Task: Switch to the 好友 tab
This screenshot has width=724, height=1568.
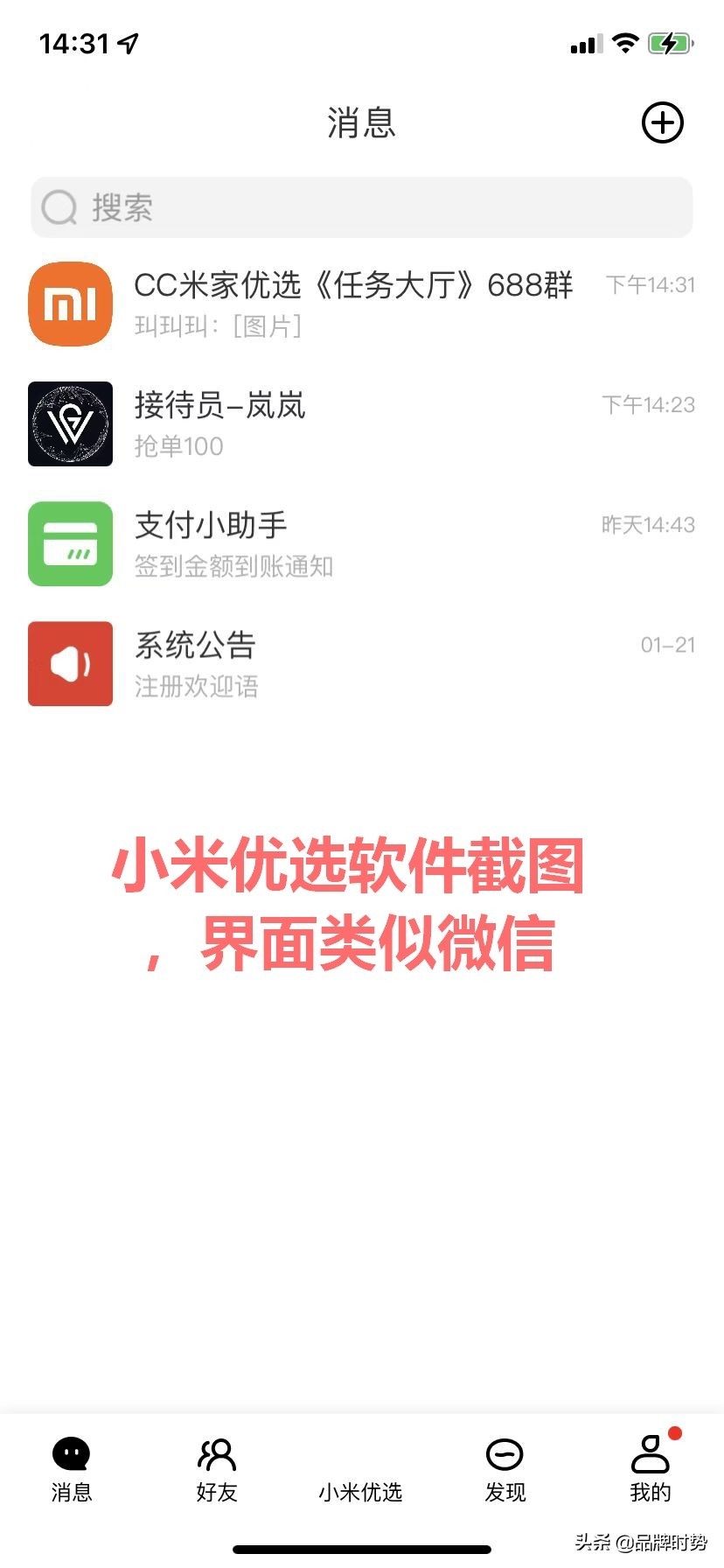Action: click(x=217, y=1470)
